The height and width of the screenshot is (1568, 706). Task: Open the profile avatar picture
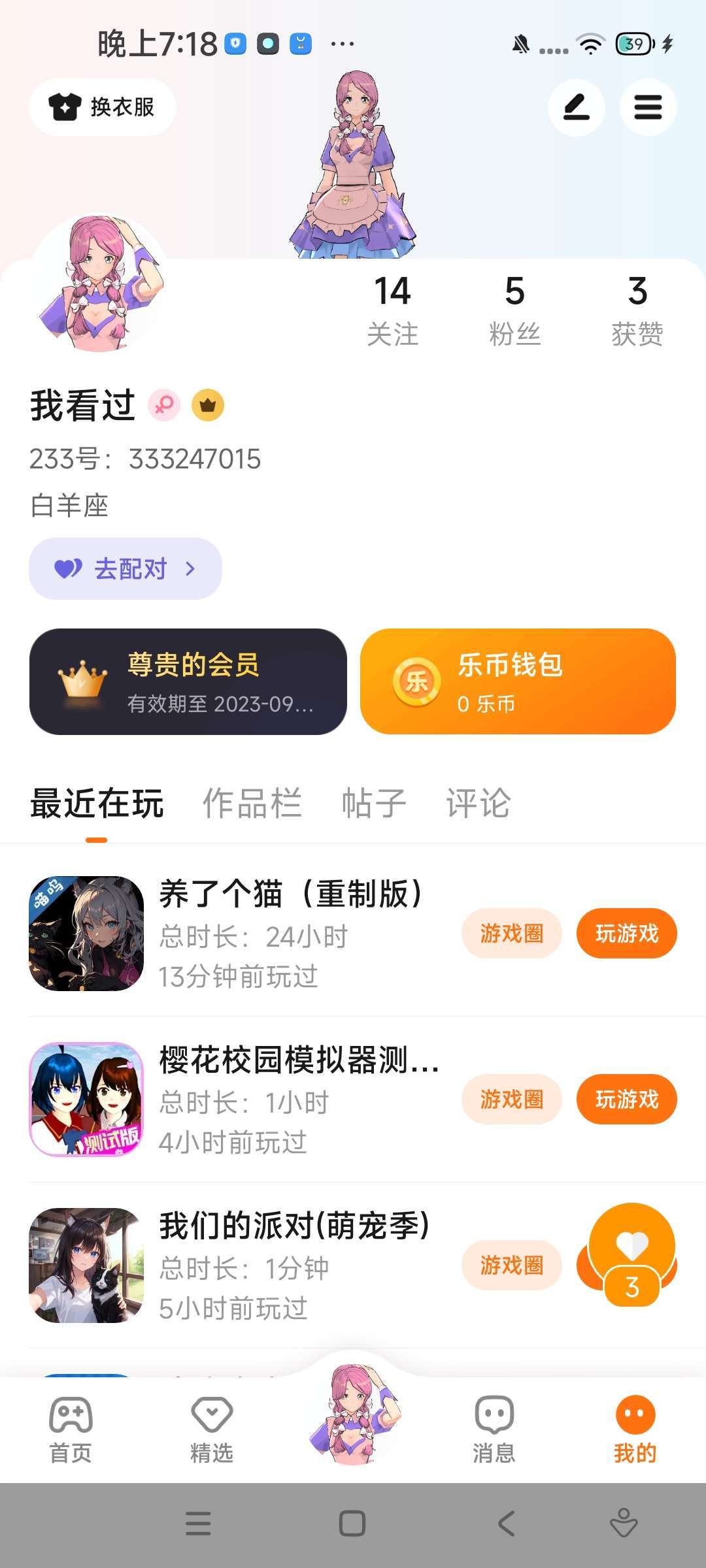pyautogui.click(x=98, y=284)
